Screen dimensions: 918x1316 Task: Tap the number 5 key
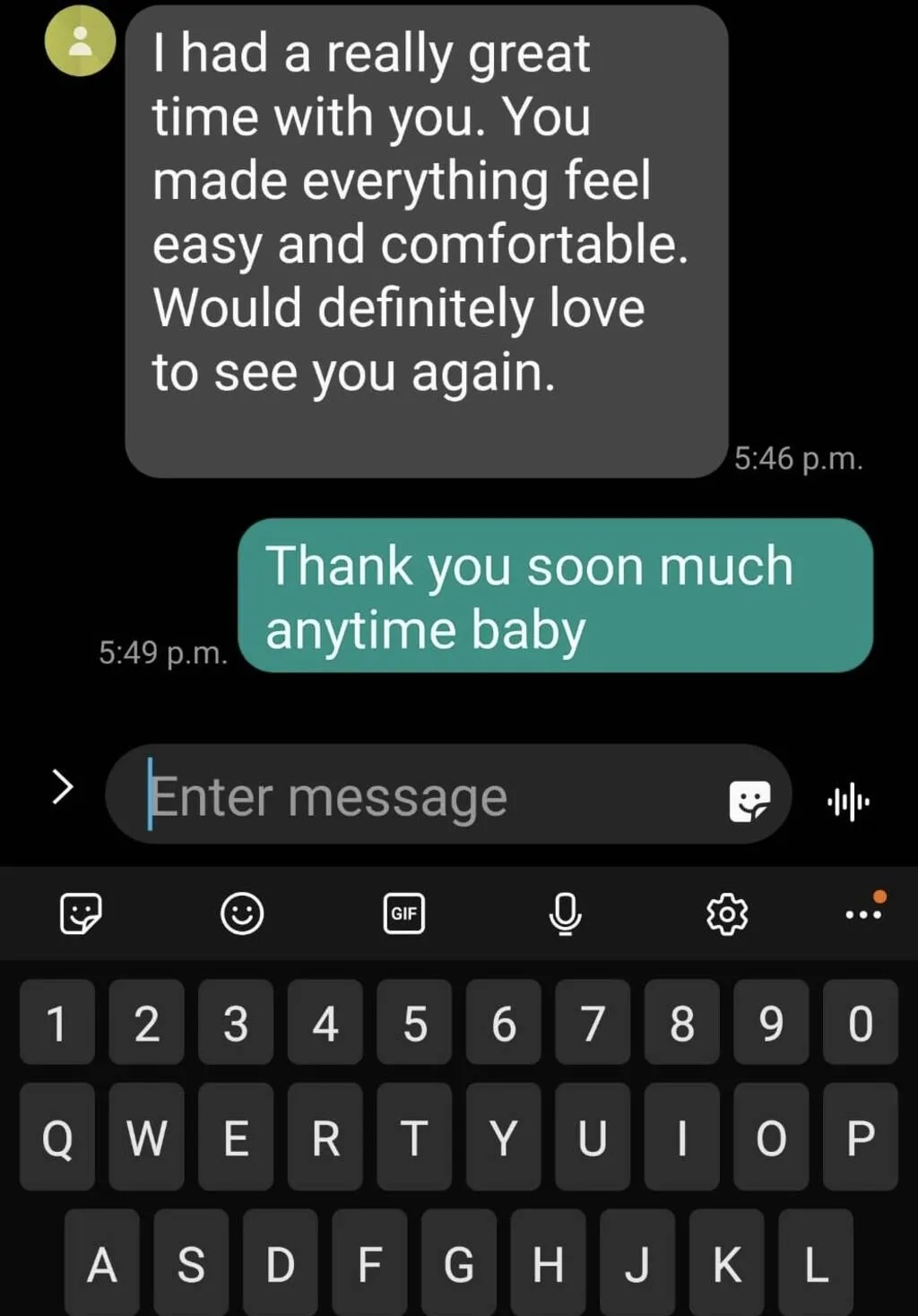coord(414,1023)
